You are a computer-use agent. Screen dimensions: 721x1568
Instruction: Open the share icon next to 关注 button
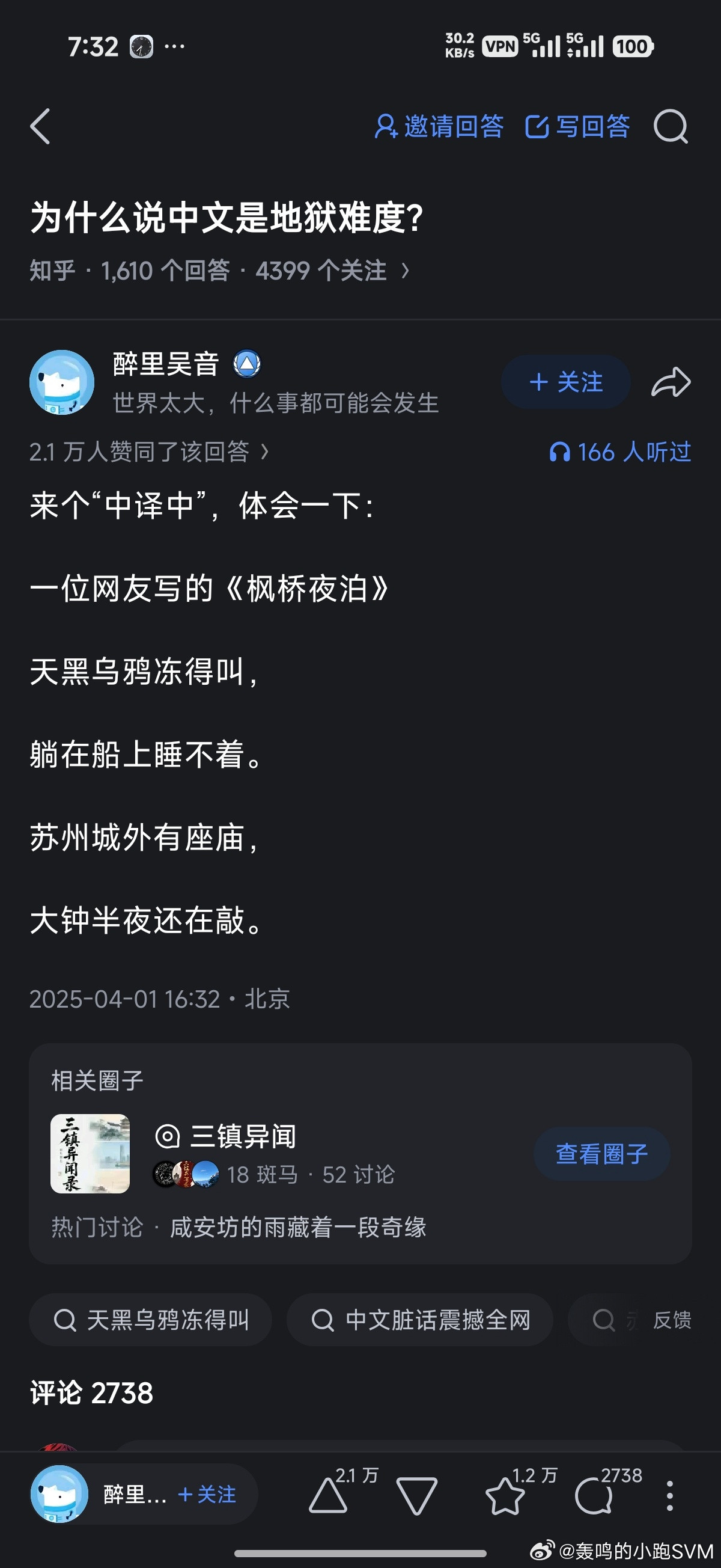671,382
